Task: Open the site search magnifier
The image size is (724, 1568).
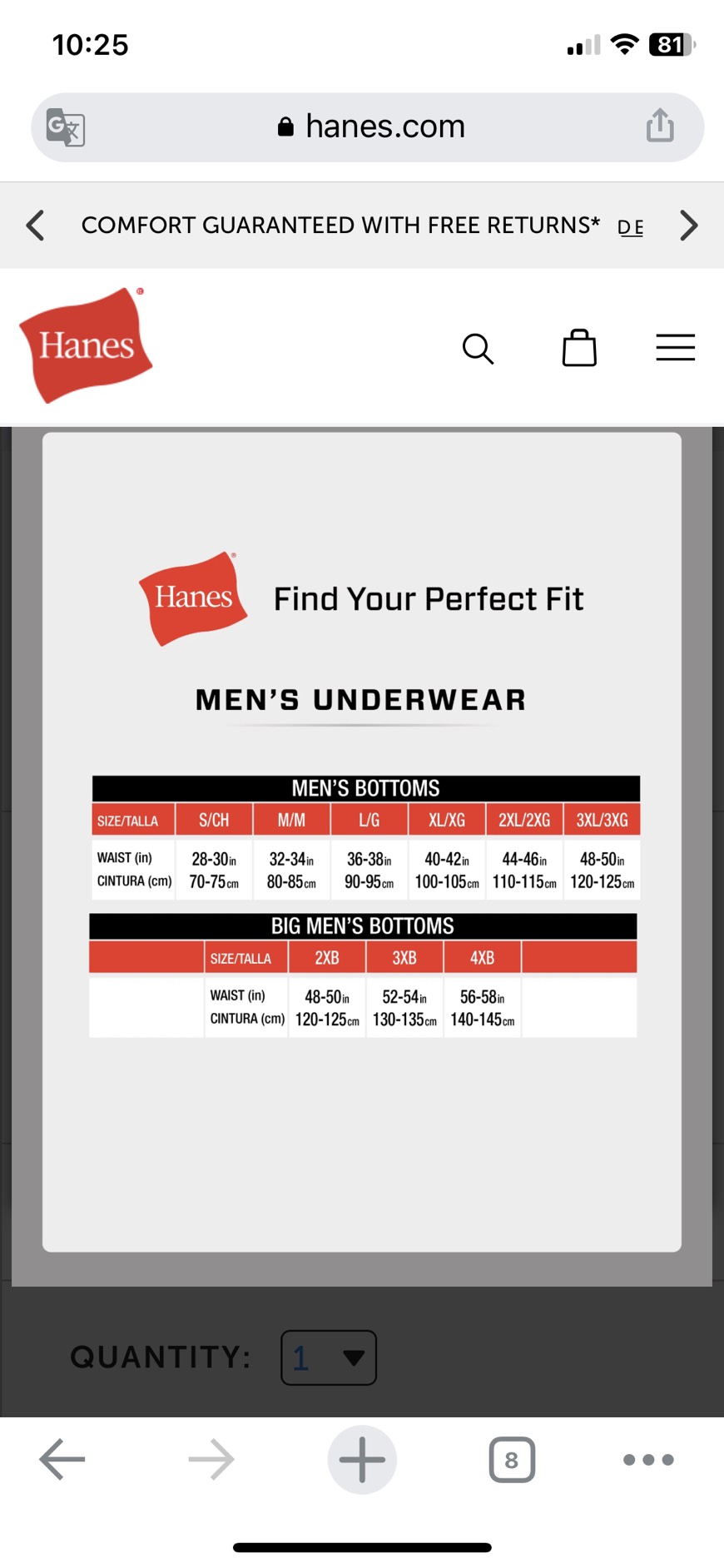Action: (478, 349)
